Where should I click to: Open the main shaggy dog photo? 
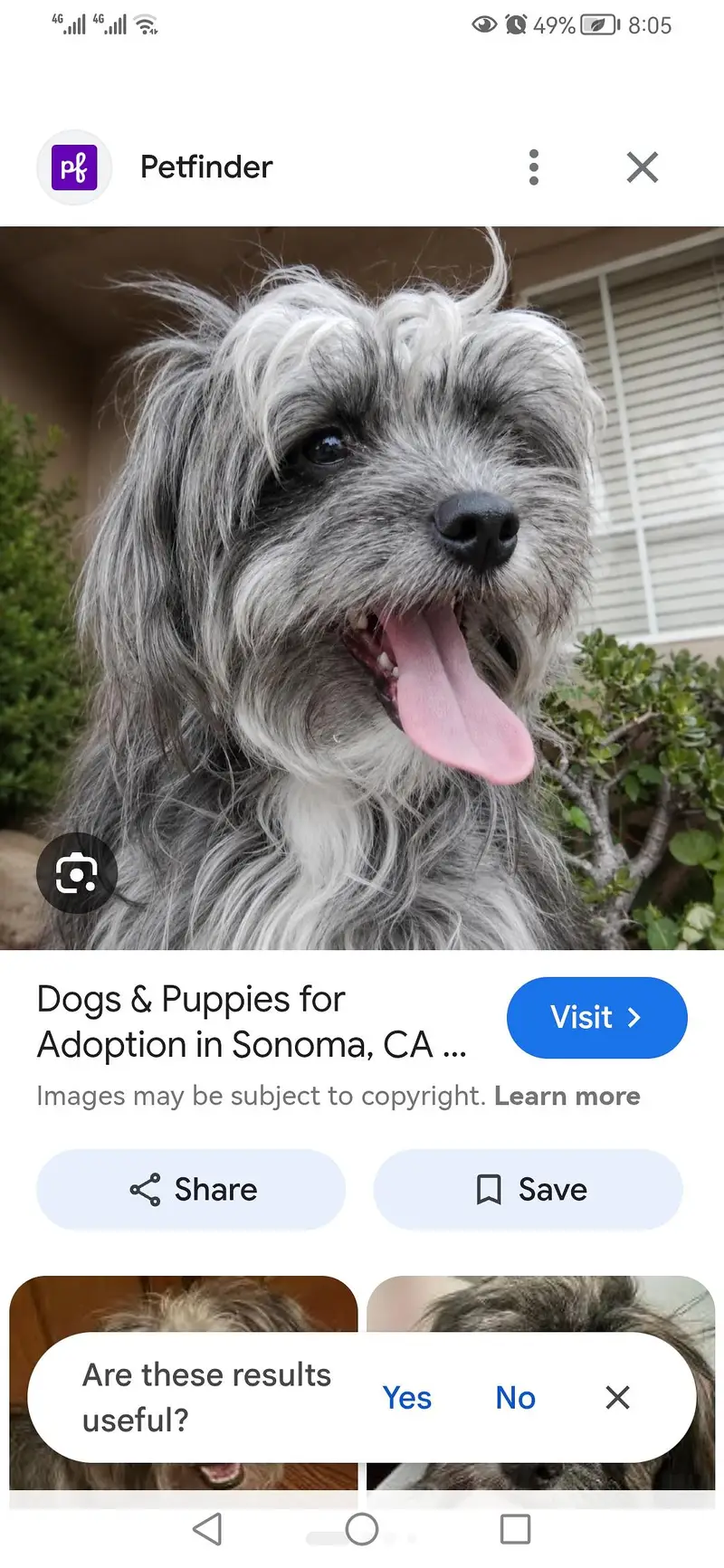(362, 588)
